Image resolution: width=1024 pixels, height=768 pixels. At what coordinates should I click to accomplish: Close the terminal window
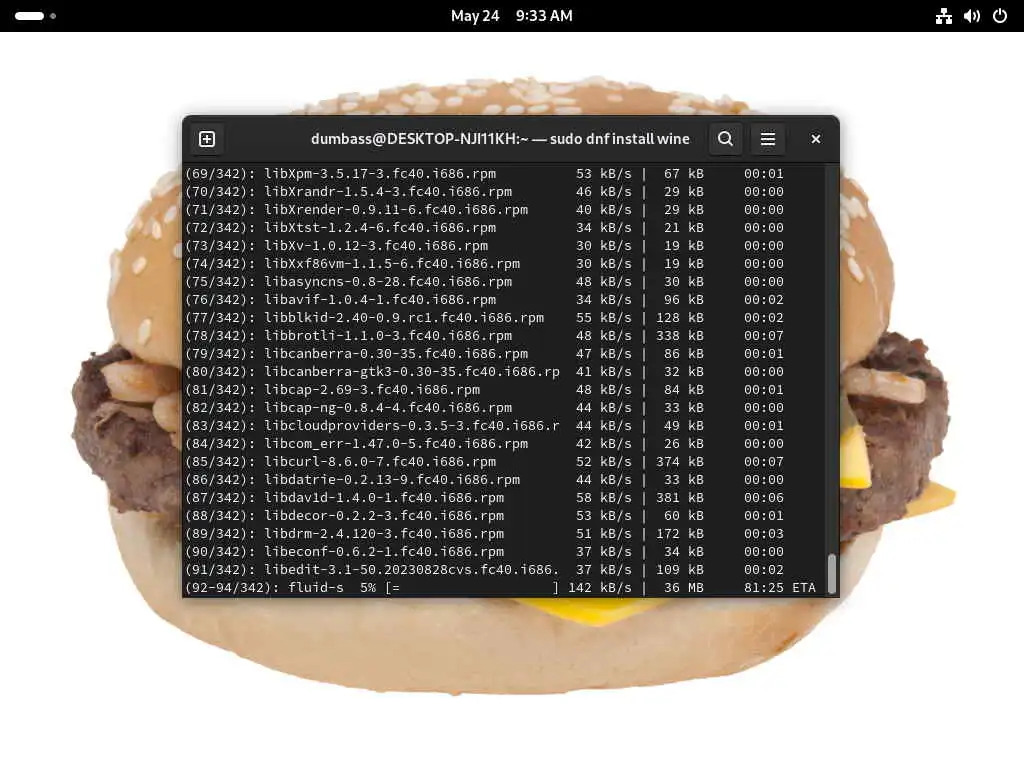pyautogui.click(x=816, y=139)
